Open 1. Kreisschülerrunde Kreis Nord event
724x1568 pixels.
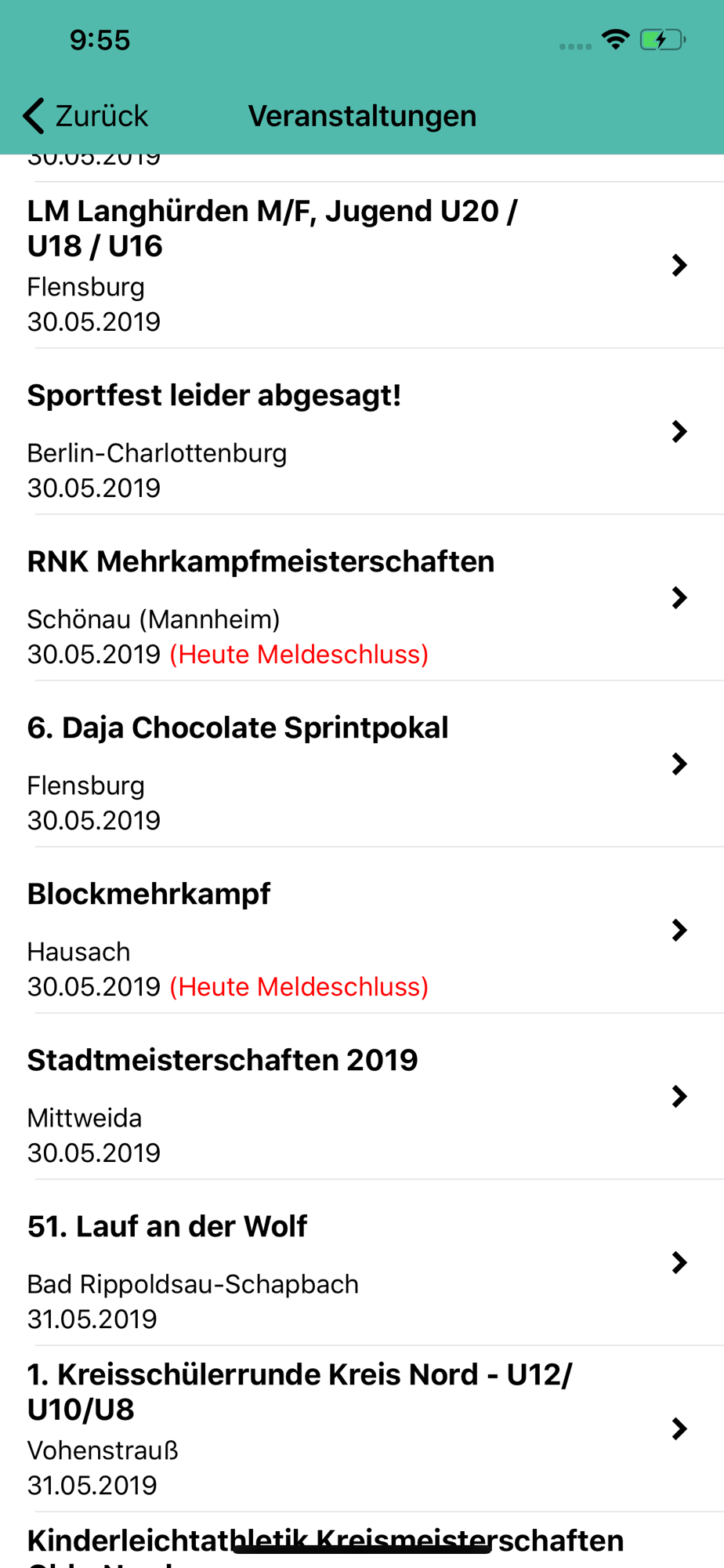pyautogui.click(x=362, y=1429)
